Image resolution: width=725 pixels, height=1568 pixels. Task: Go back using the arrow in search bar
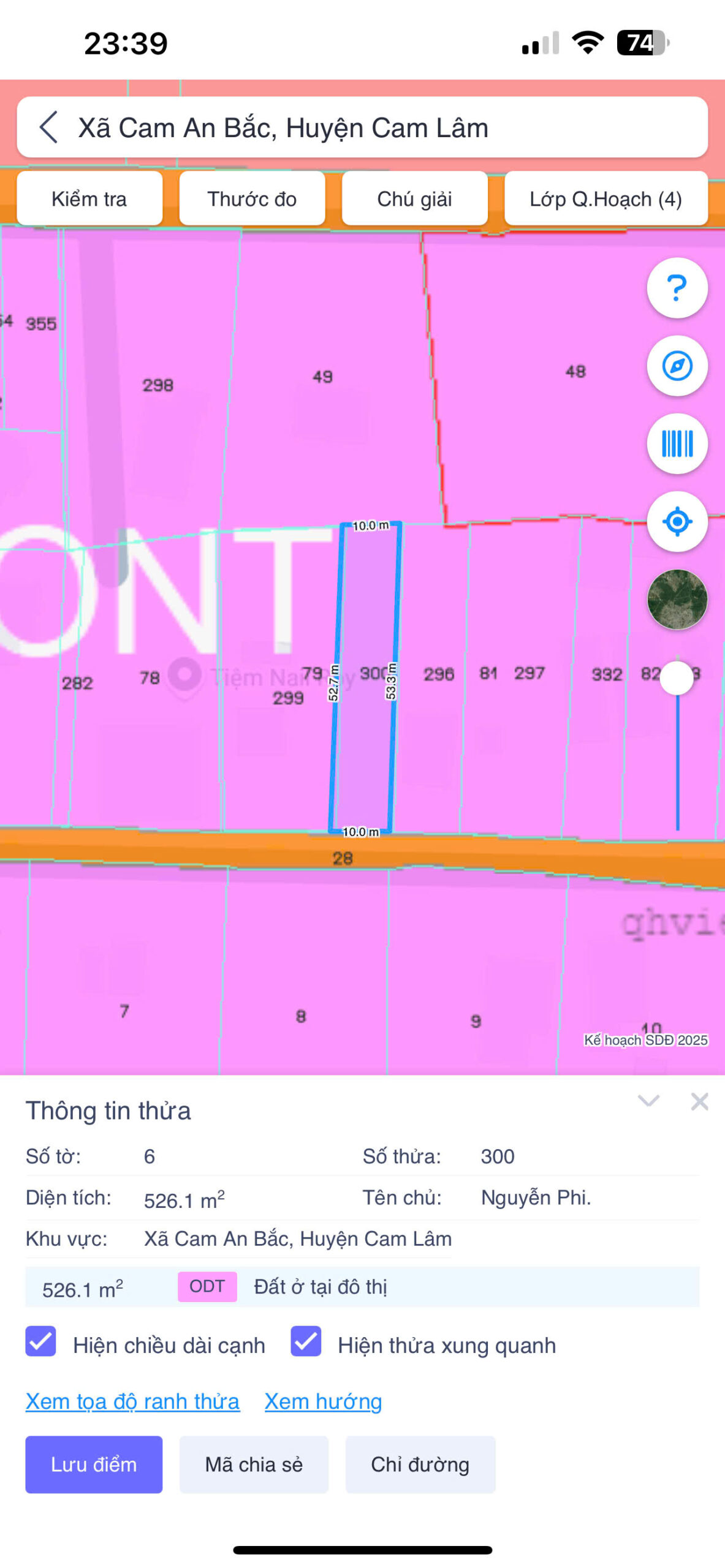(x=49, y=127)
